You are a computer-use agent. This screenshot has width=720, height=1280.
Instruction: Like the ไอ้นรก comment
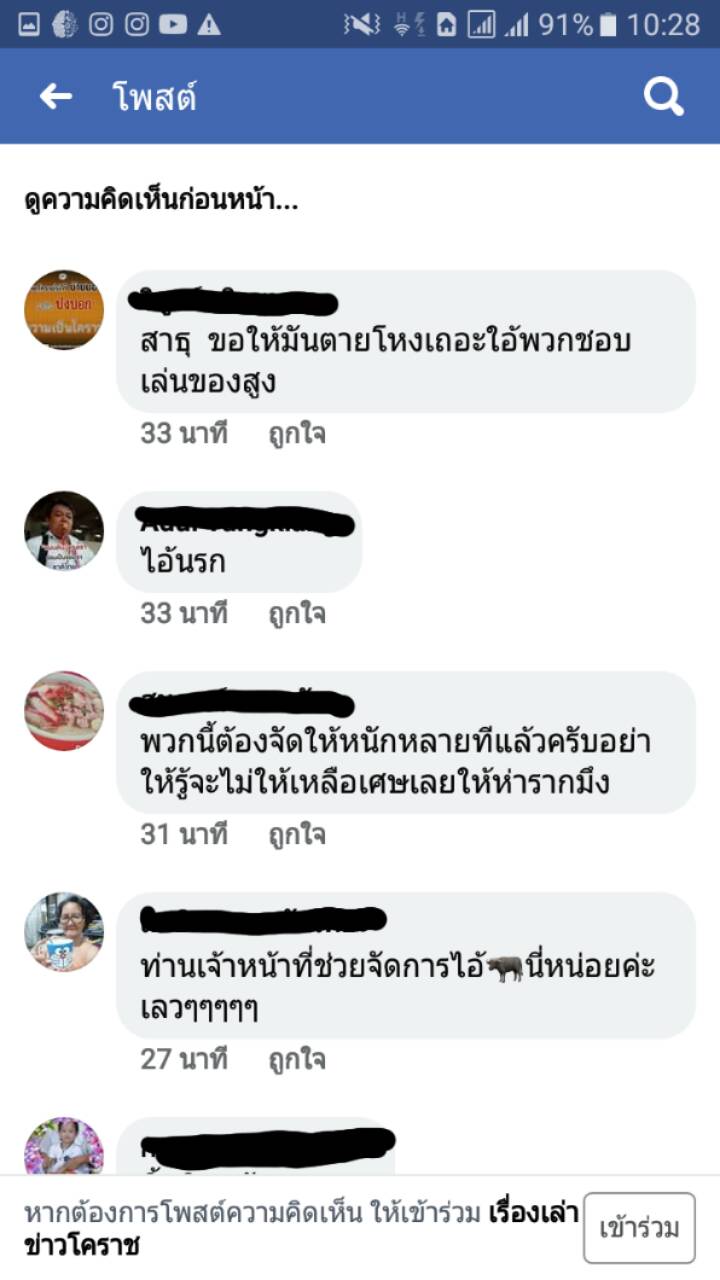296,613
